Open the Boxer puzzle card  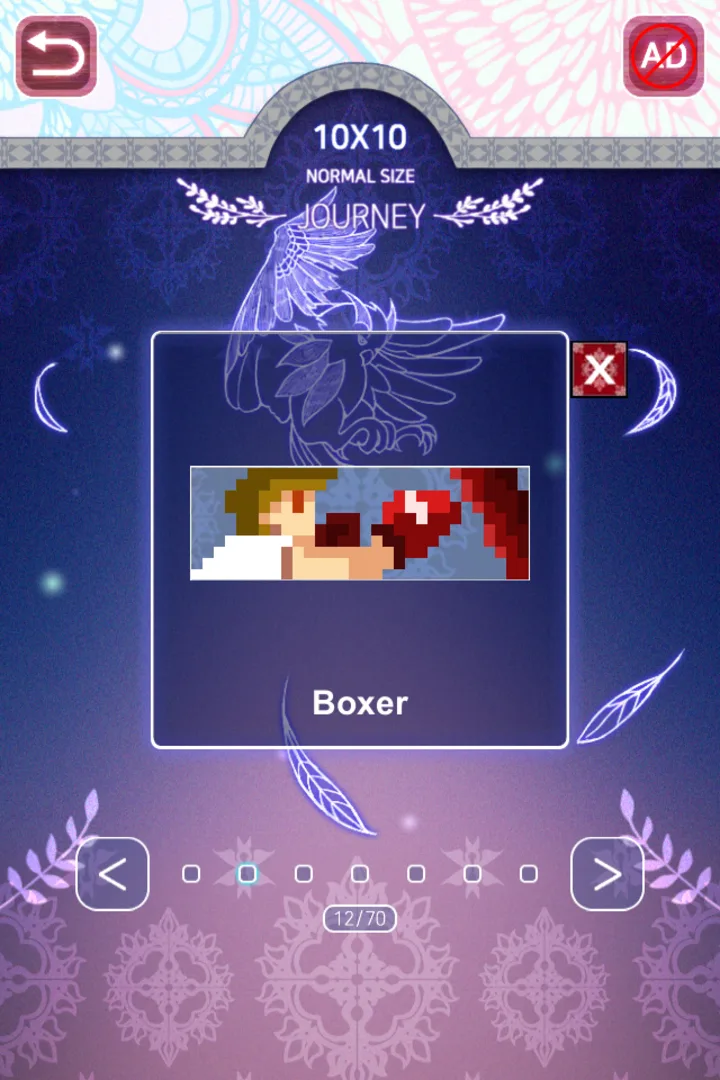tap(360, 540)
